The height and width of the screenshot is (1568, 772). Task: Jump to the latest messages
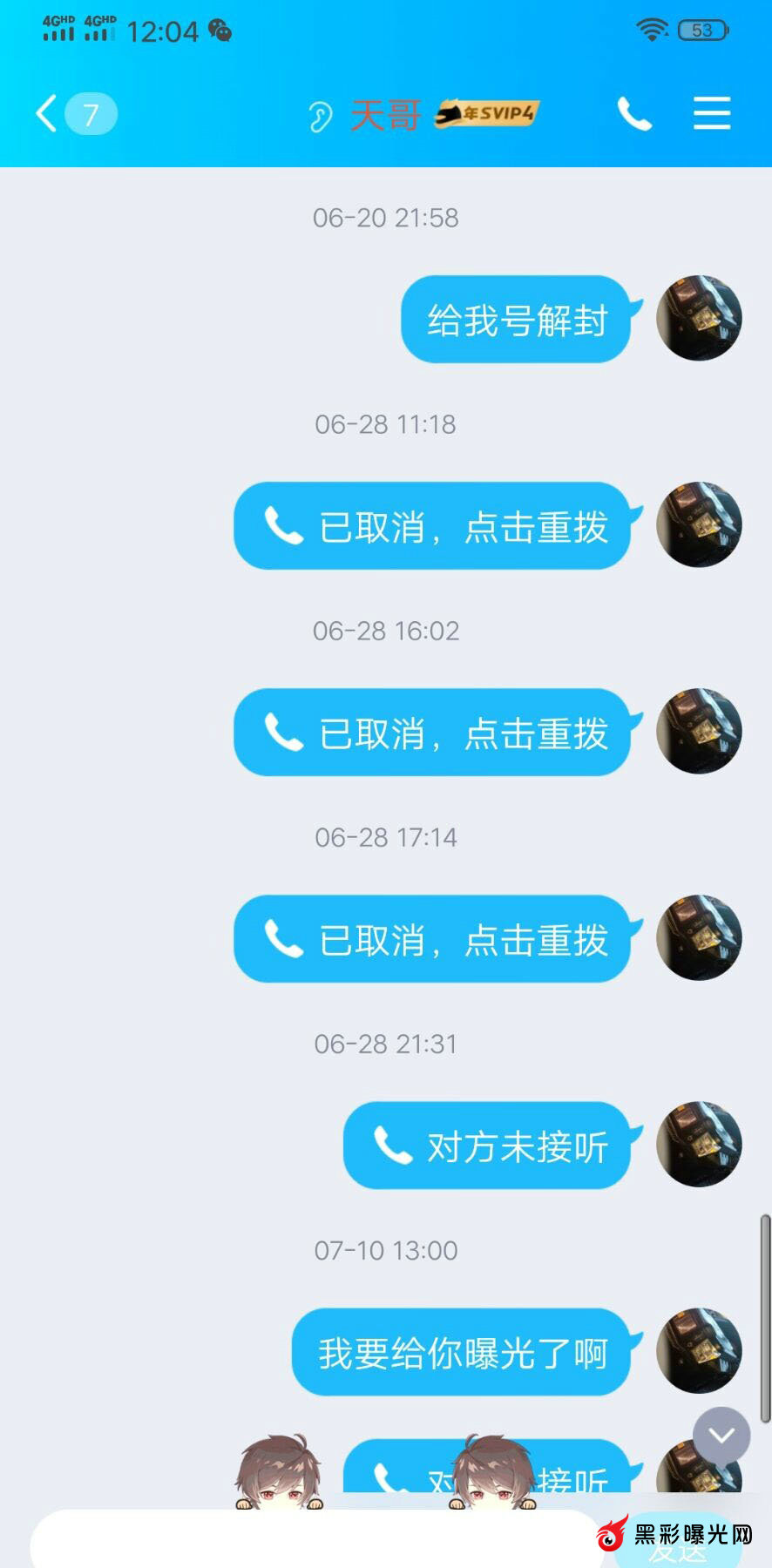[721, 1435]
